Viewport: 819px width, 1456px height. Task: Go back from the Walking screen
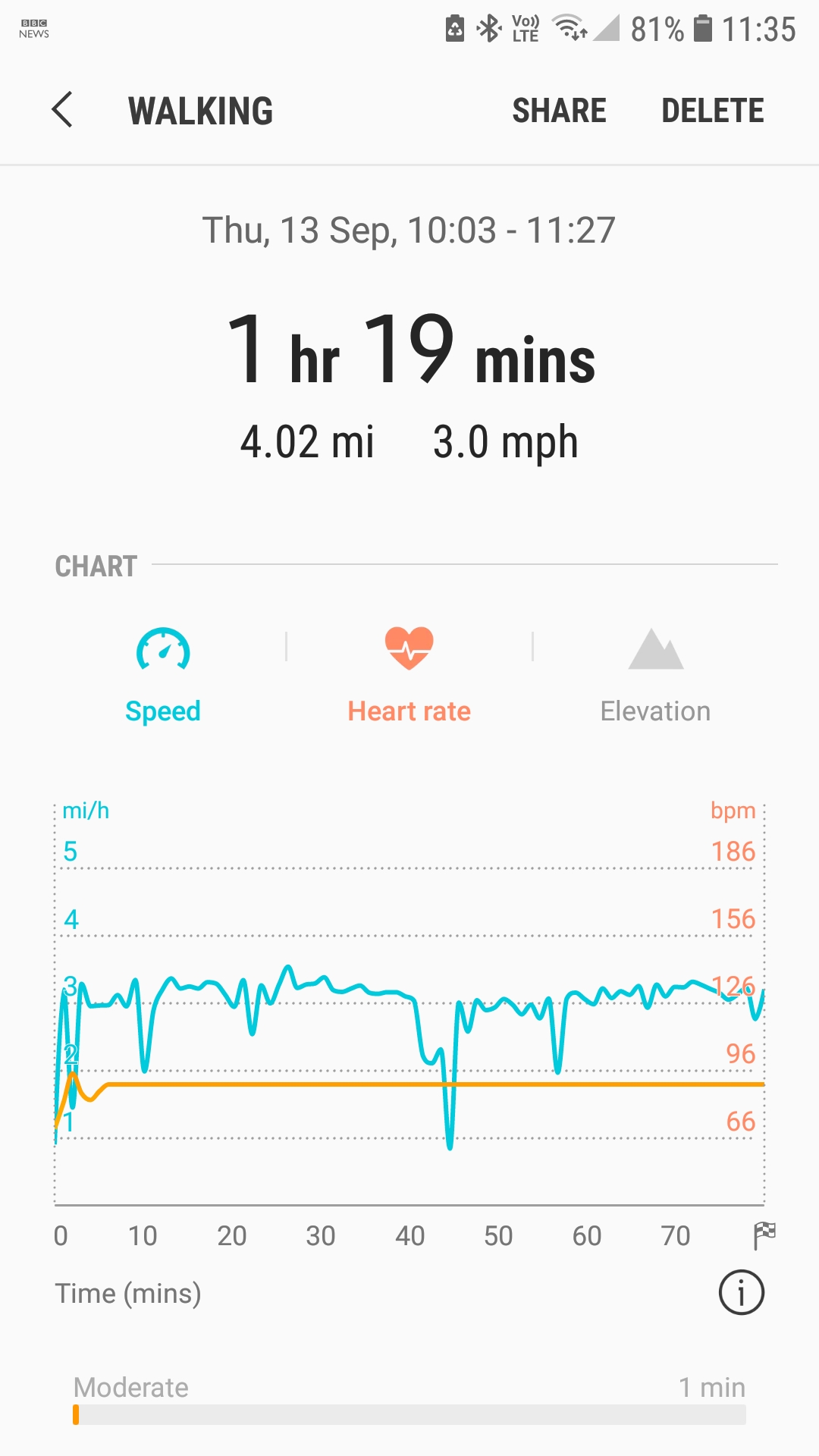62,110
